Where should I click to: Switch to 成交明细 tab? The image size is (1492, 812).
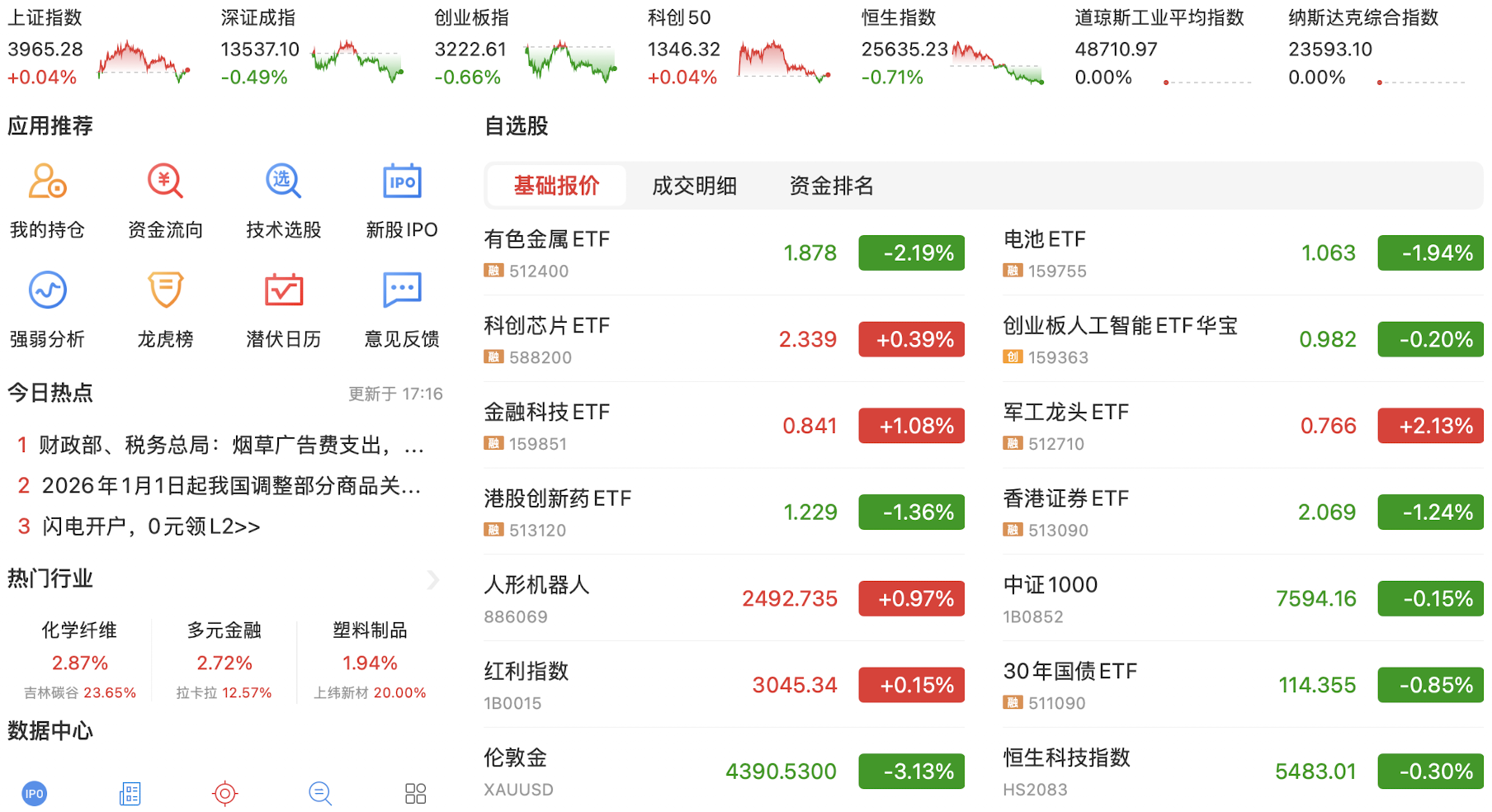(x=694, y=186)
